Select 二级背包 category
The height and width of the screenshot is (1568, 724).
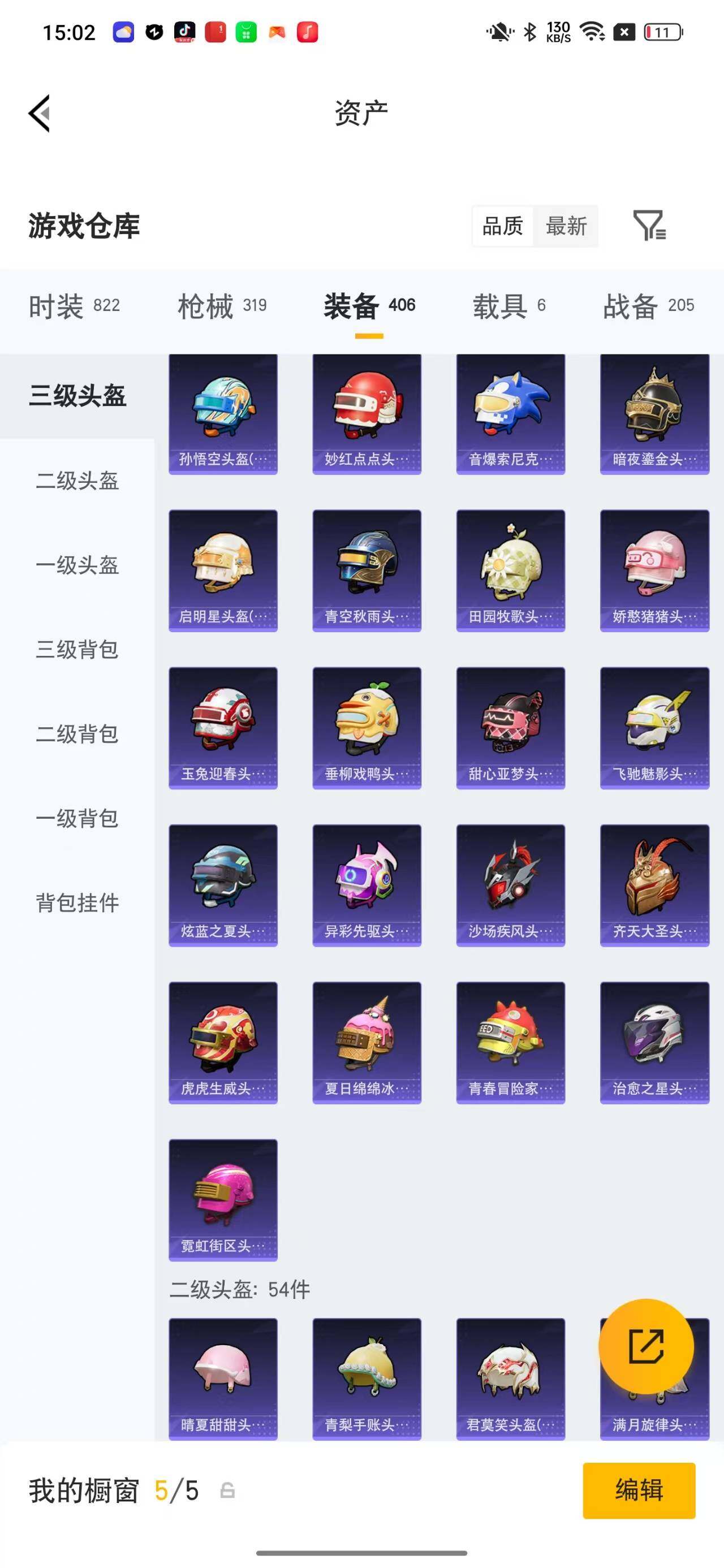pyautogui.click(x=77, y=735)
